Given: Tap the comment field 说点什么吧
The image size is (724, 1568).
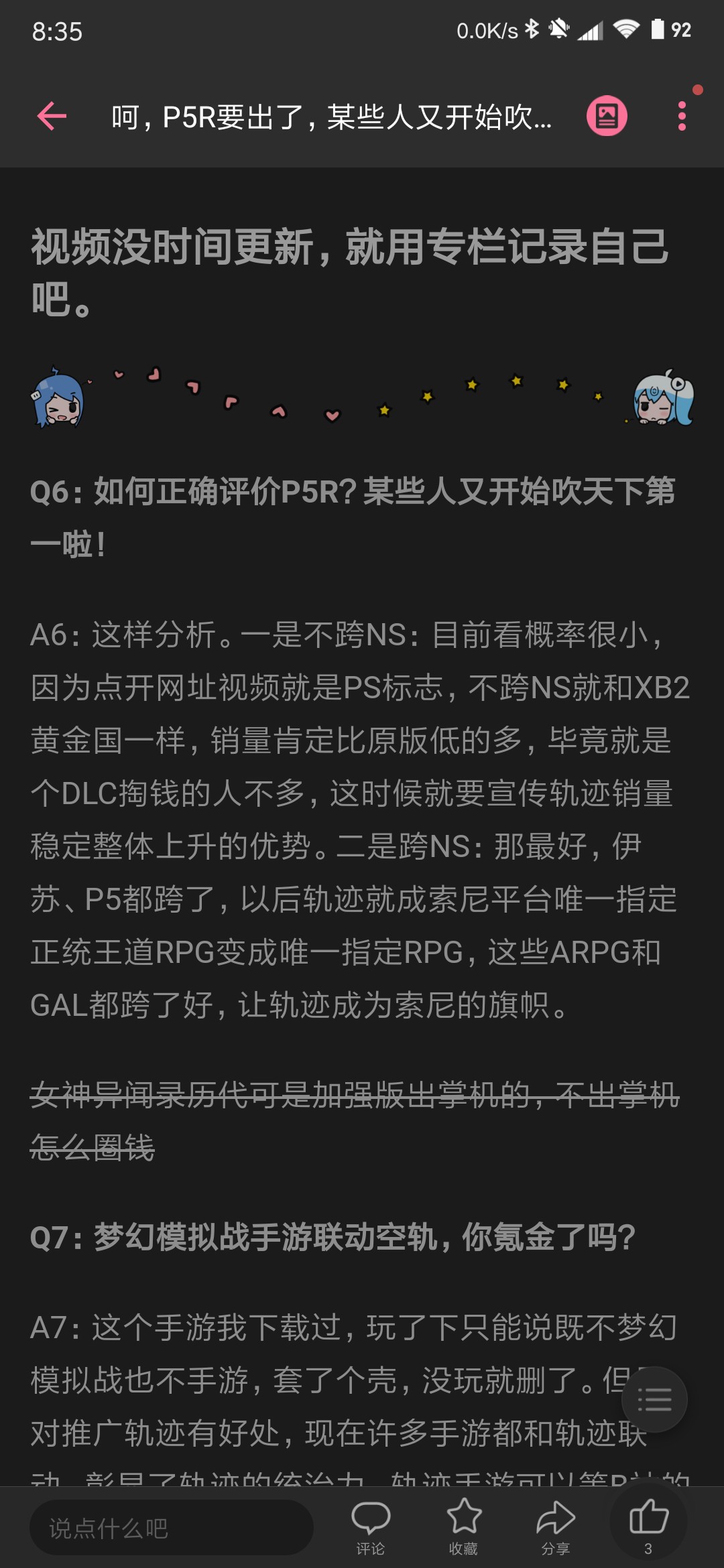Looking at the screenshot, I should coord(171,1528).
